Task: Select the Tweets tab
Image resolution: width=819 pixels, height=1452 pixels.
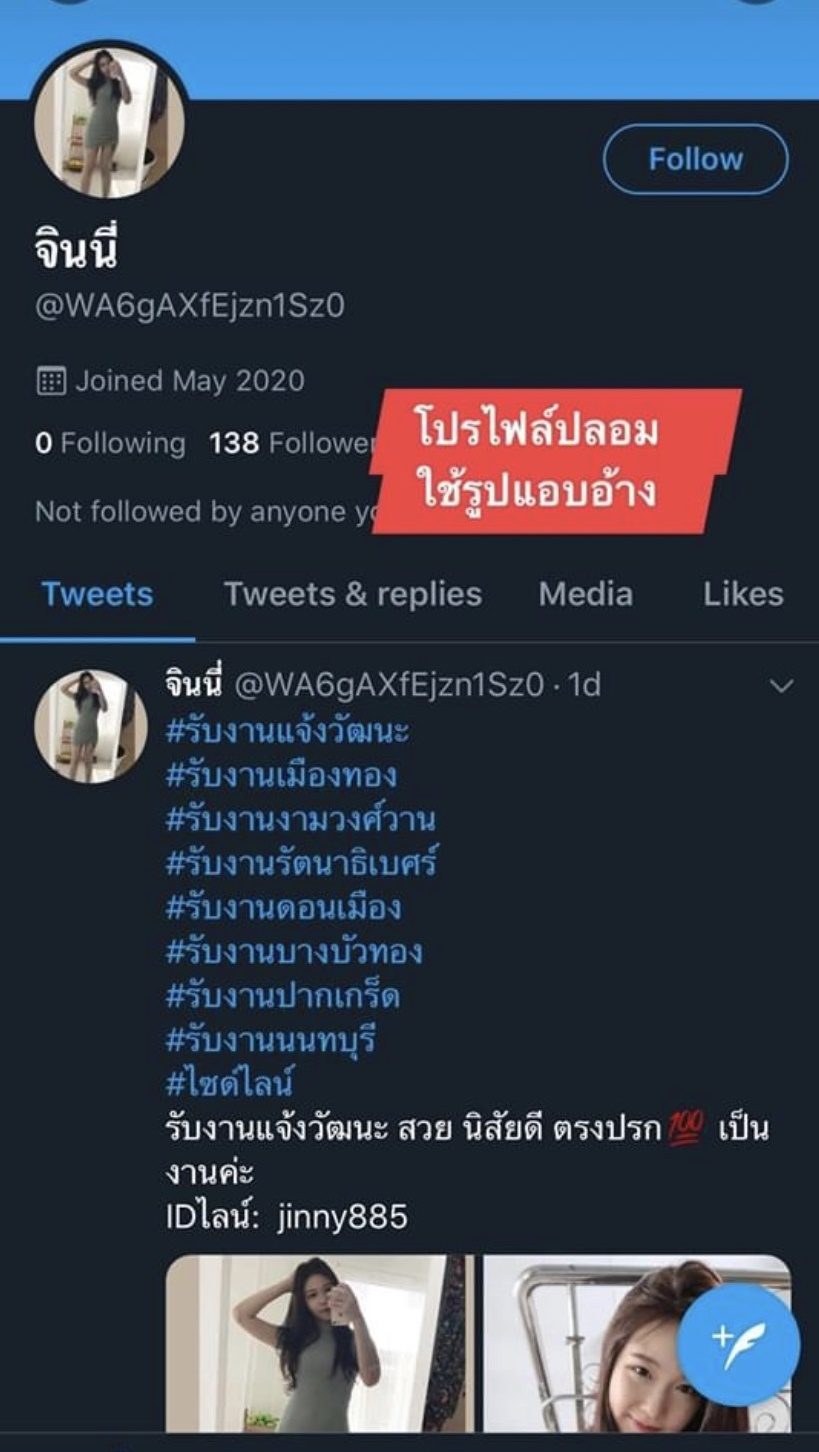Action: click(97, 594)
